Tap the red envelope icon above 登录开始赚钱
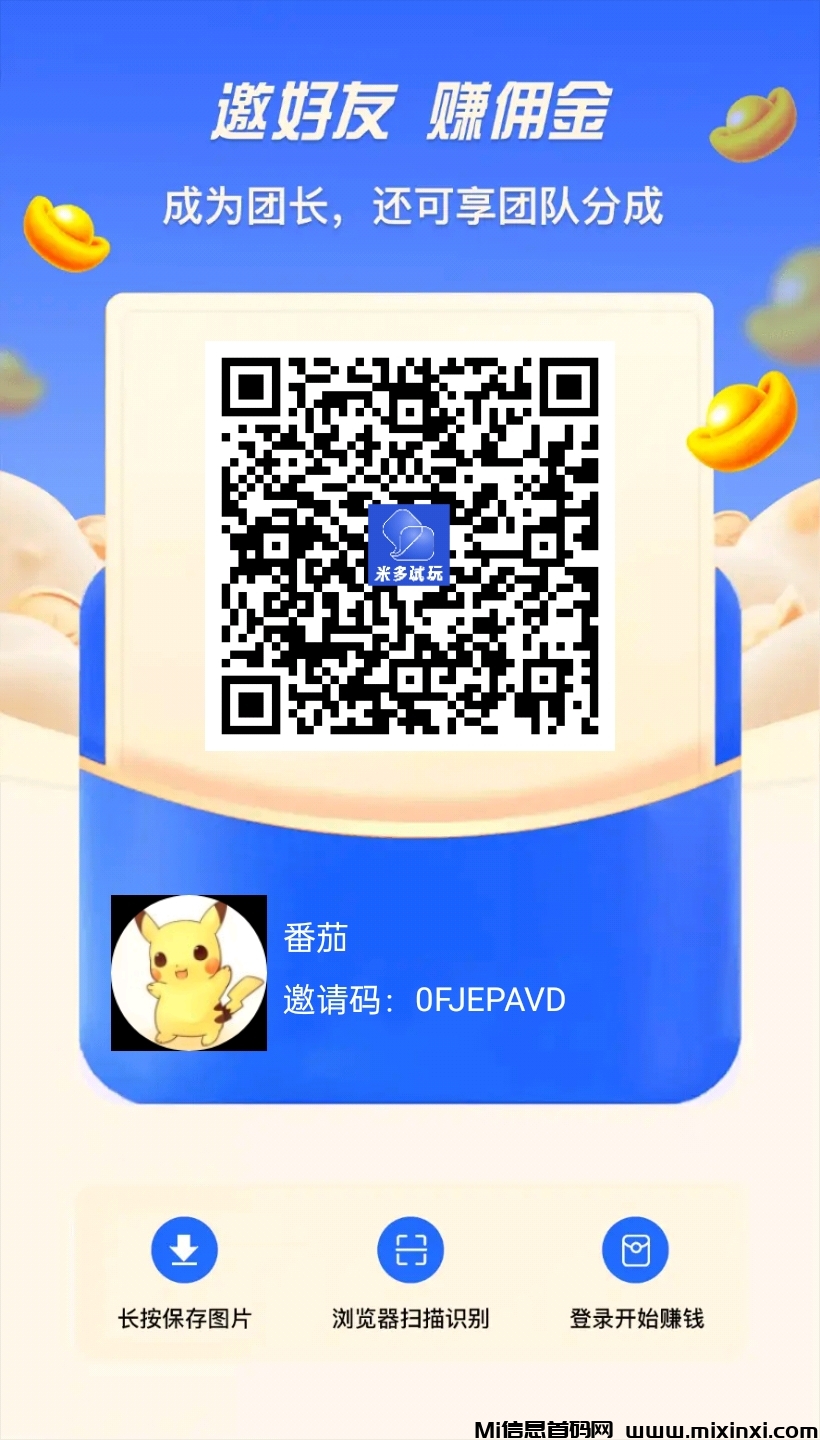This screenshot has height=1440, width=820. (x=637, y=1248)
